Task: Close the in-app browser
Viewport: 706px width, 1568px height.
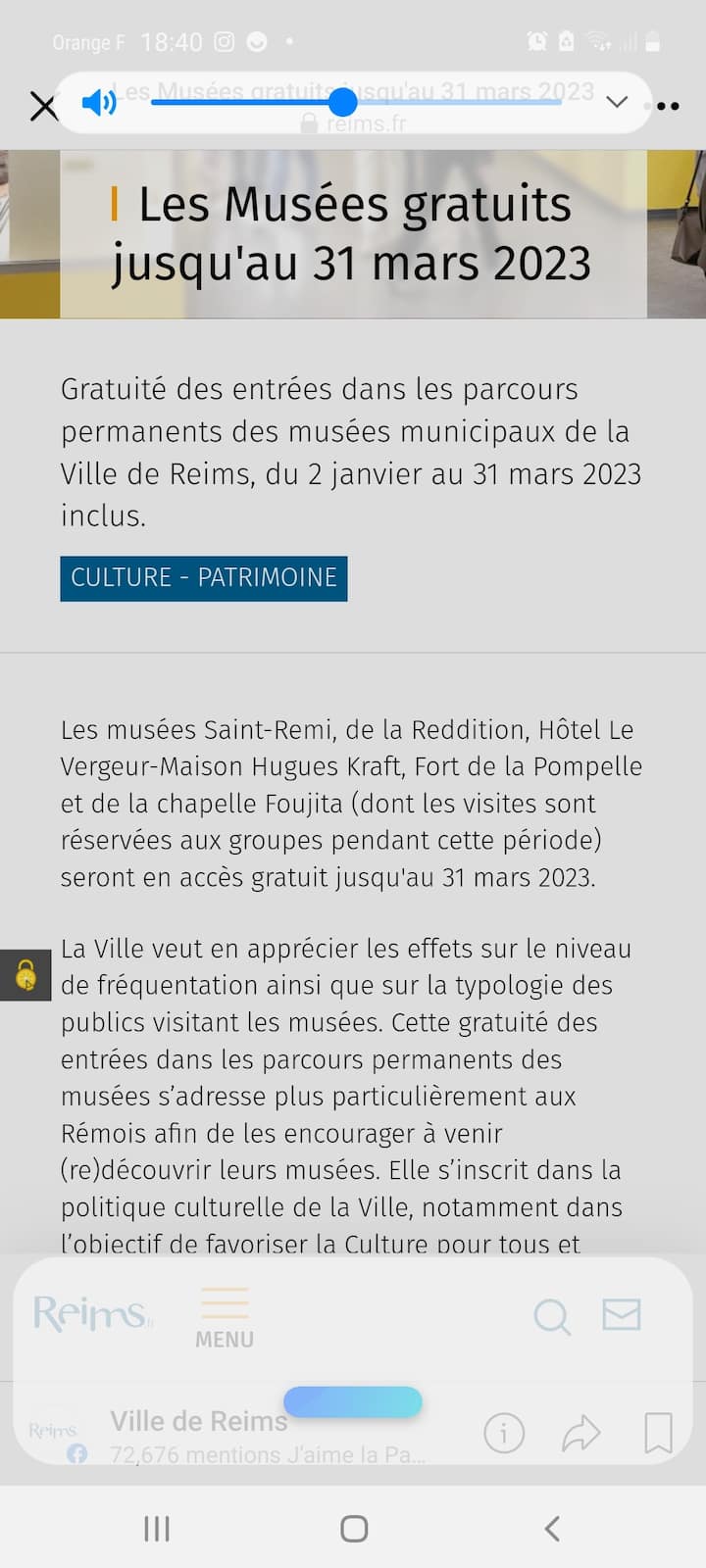Action: (43, 106)
